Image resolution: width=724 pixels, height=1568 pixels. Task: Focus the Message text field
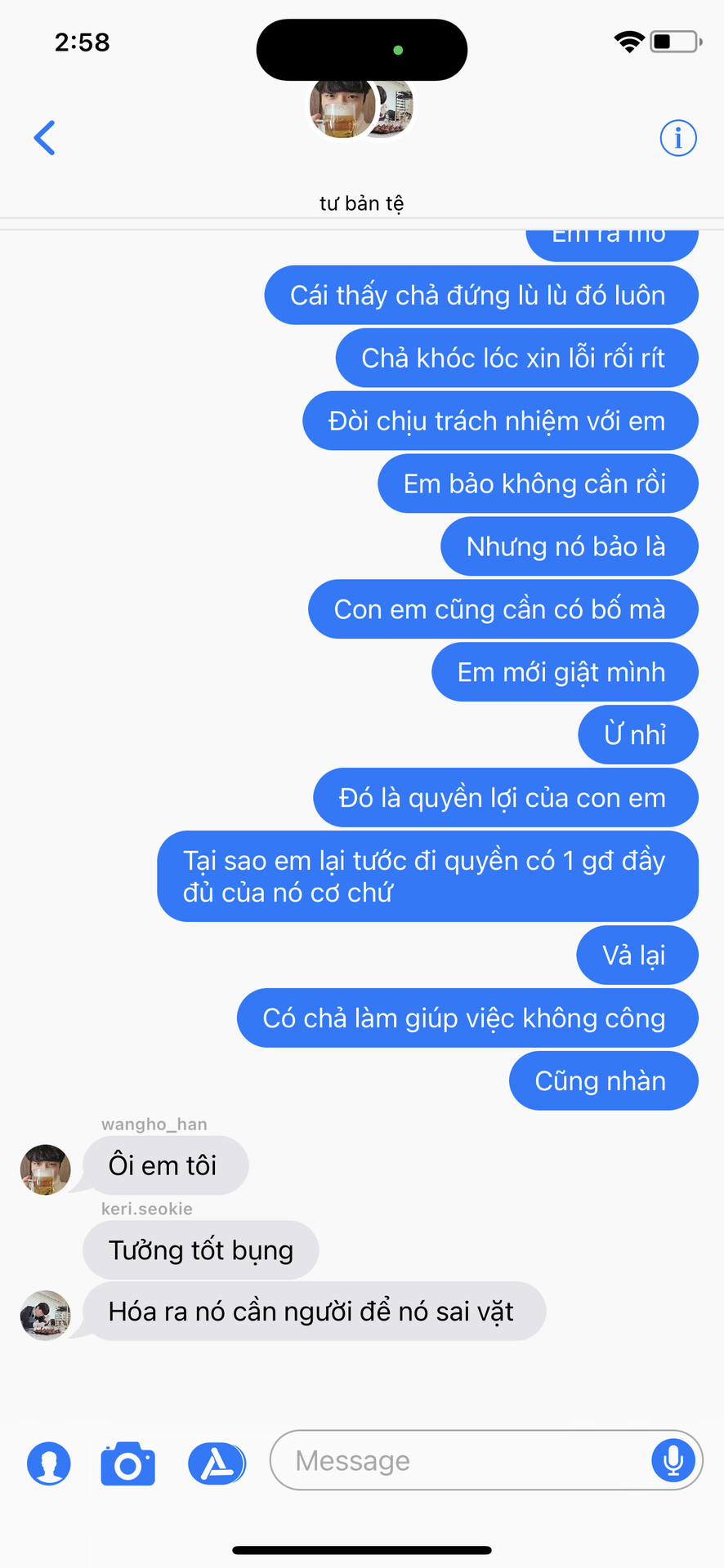[x=458, y=1460]
